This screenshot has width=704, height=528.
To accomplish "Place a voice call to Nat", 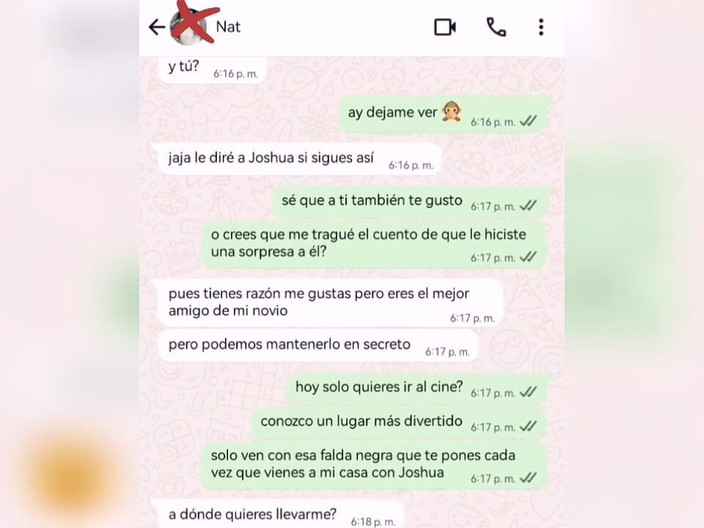I will pos(496,27).
